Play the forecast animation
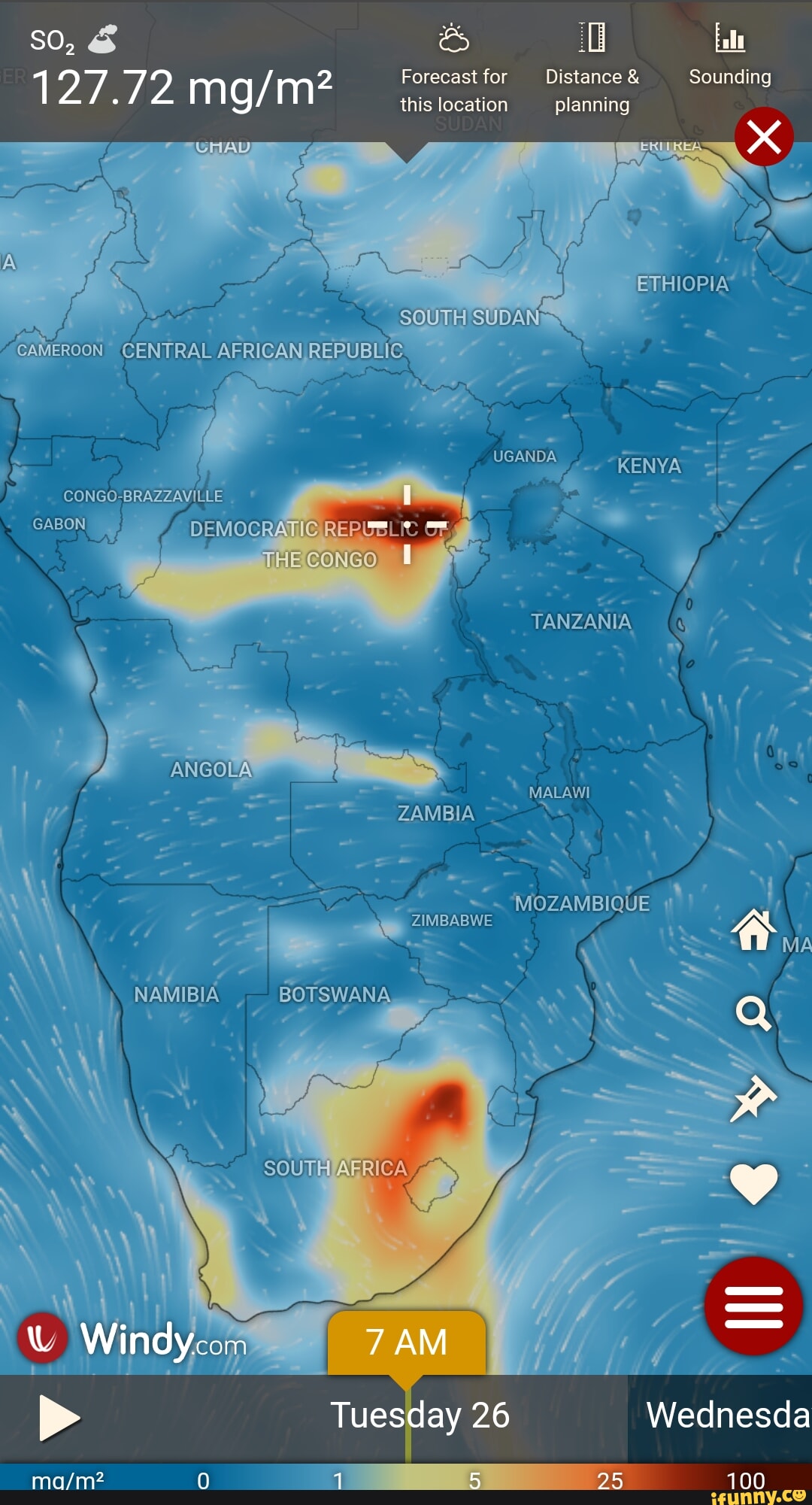Viewport: 812px width, 1505px height. coord(59,1418)
